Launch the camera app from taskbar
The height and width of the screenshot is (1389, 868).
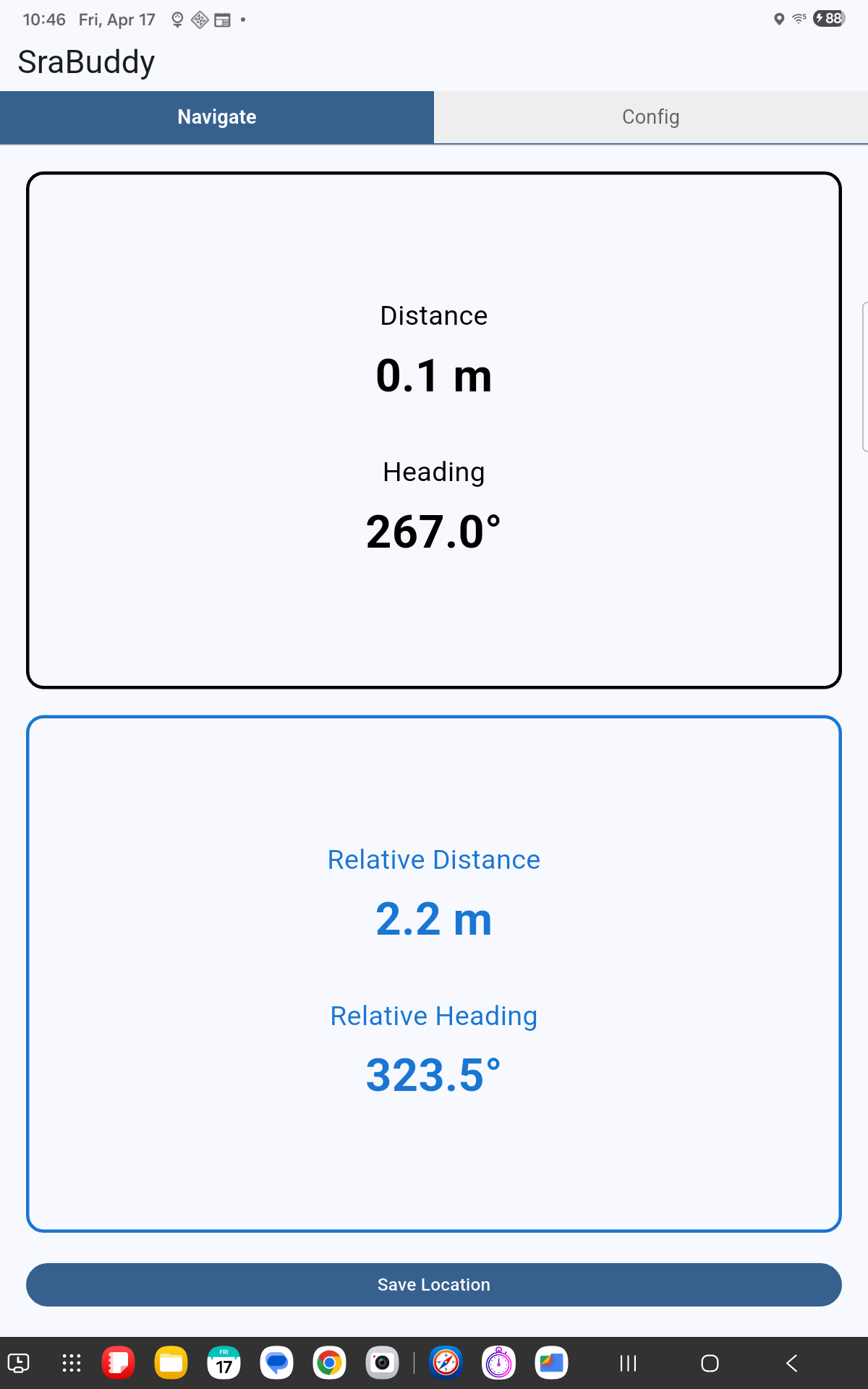pyautogui.click(x=382, y=1364)
